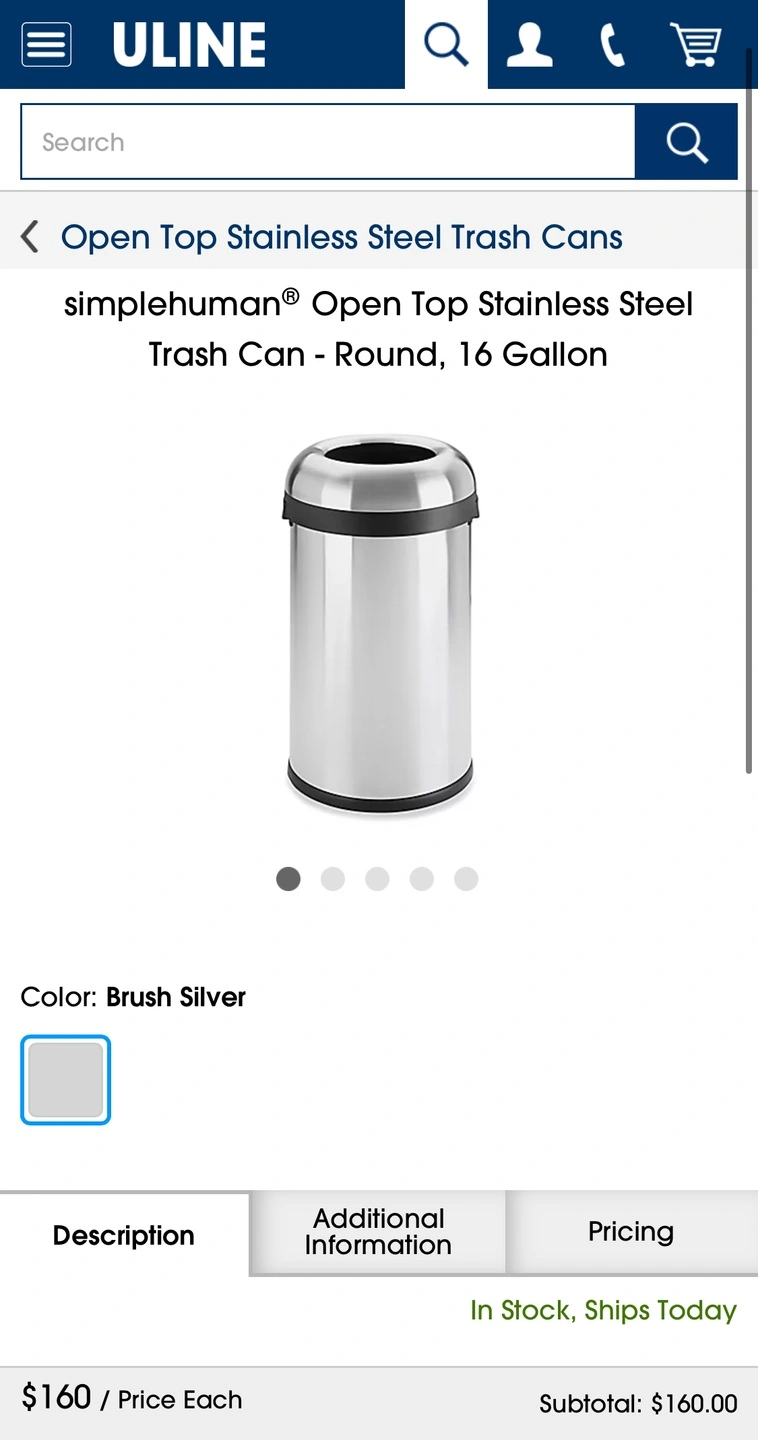Open the account profile icon
758x1440 pixels.
coord(529,45)
